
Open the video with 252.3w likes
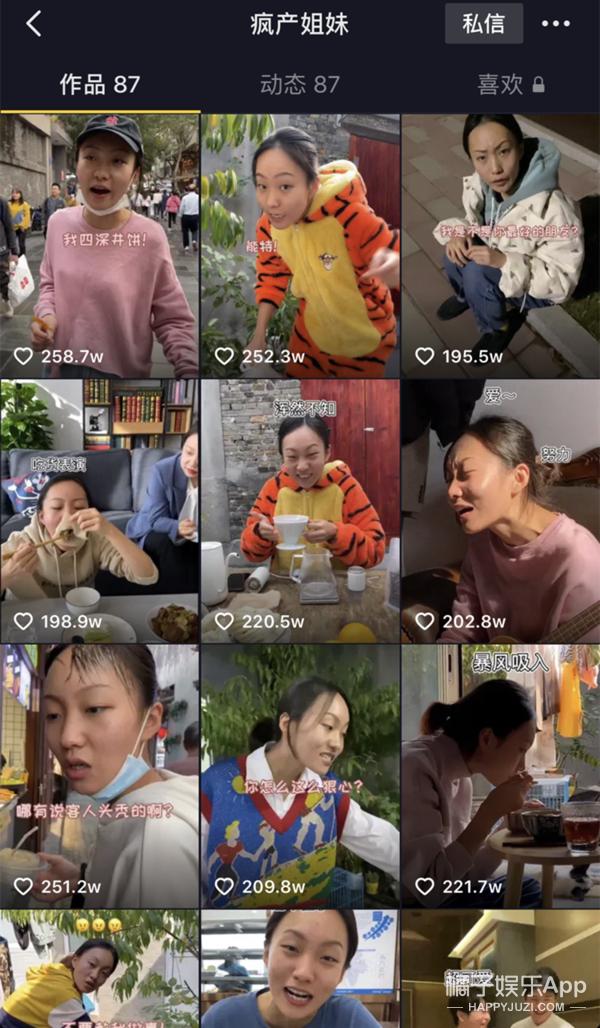(x=300, y=245)
